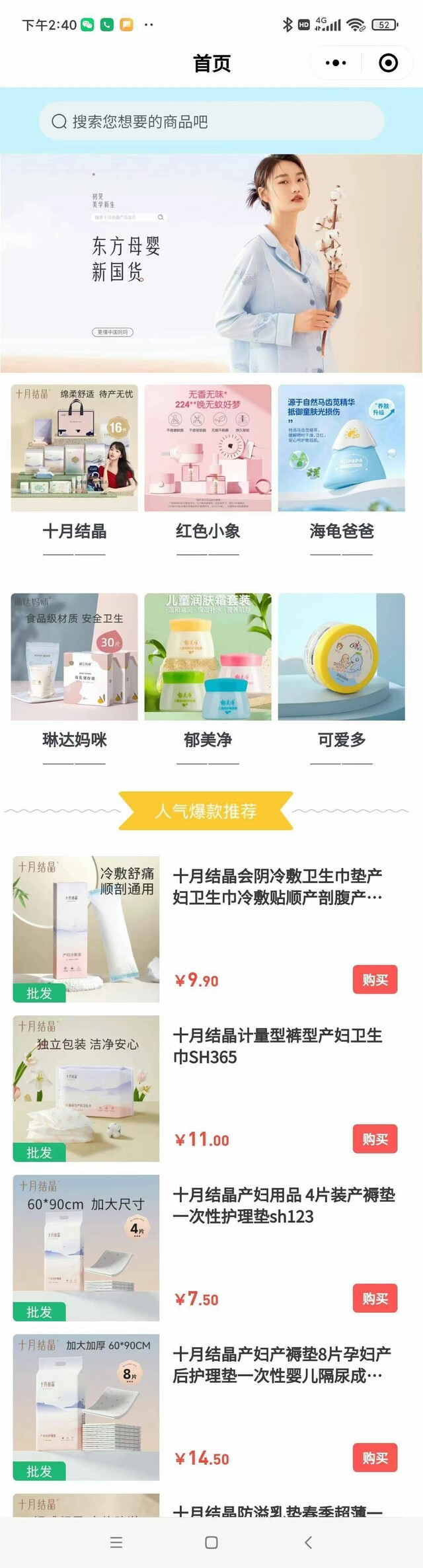Open the mini program more options menu
This screenshot has height=1568, width=423.
coord(336,63)
